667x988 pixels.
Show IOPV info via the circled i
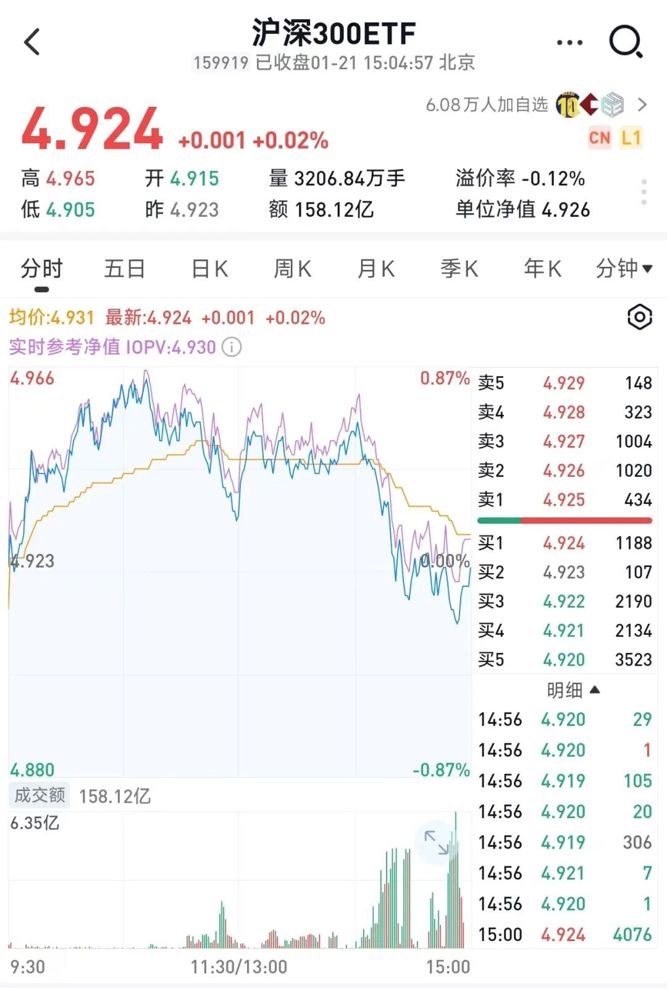tap(232, 347)
